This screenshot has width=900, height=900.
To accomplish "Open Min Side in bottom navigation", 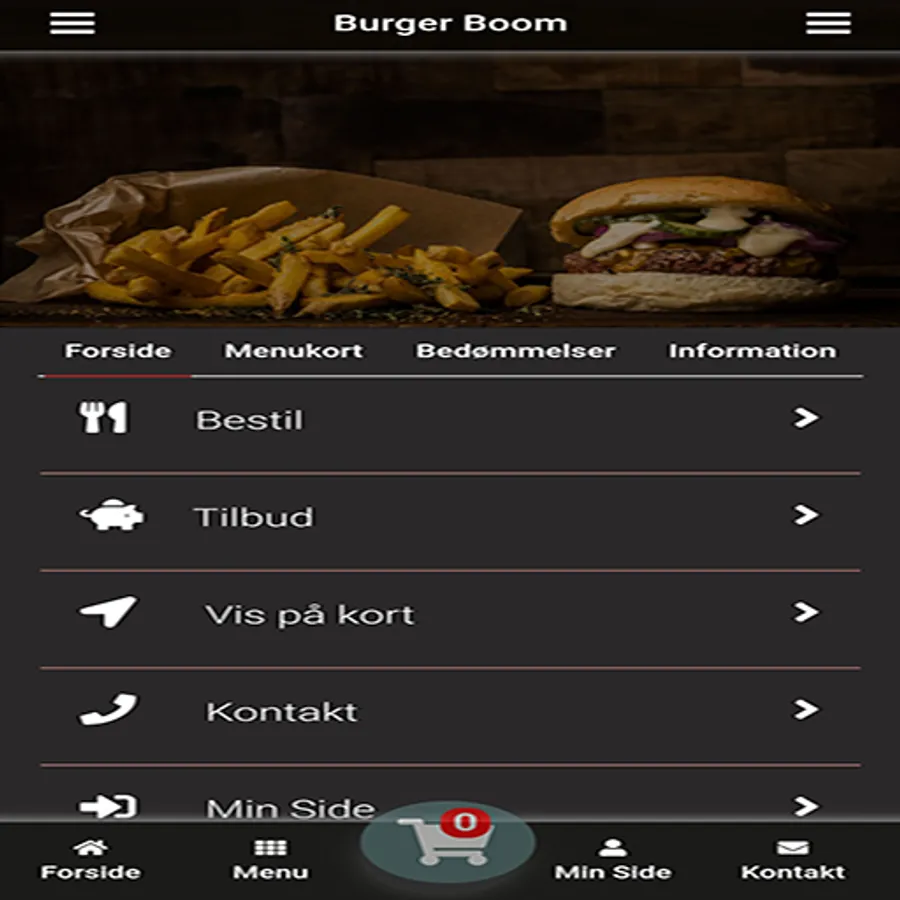I will click(613, 859).
